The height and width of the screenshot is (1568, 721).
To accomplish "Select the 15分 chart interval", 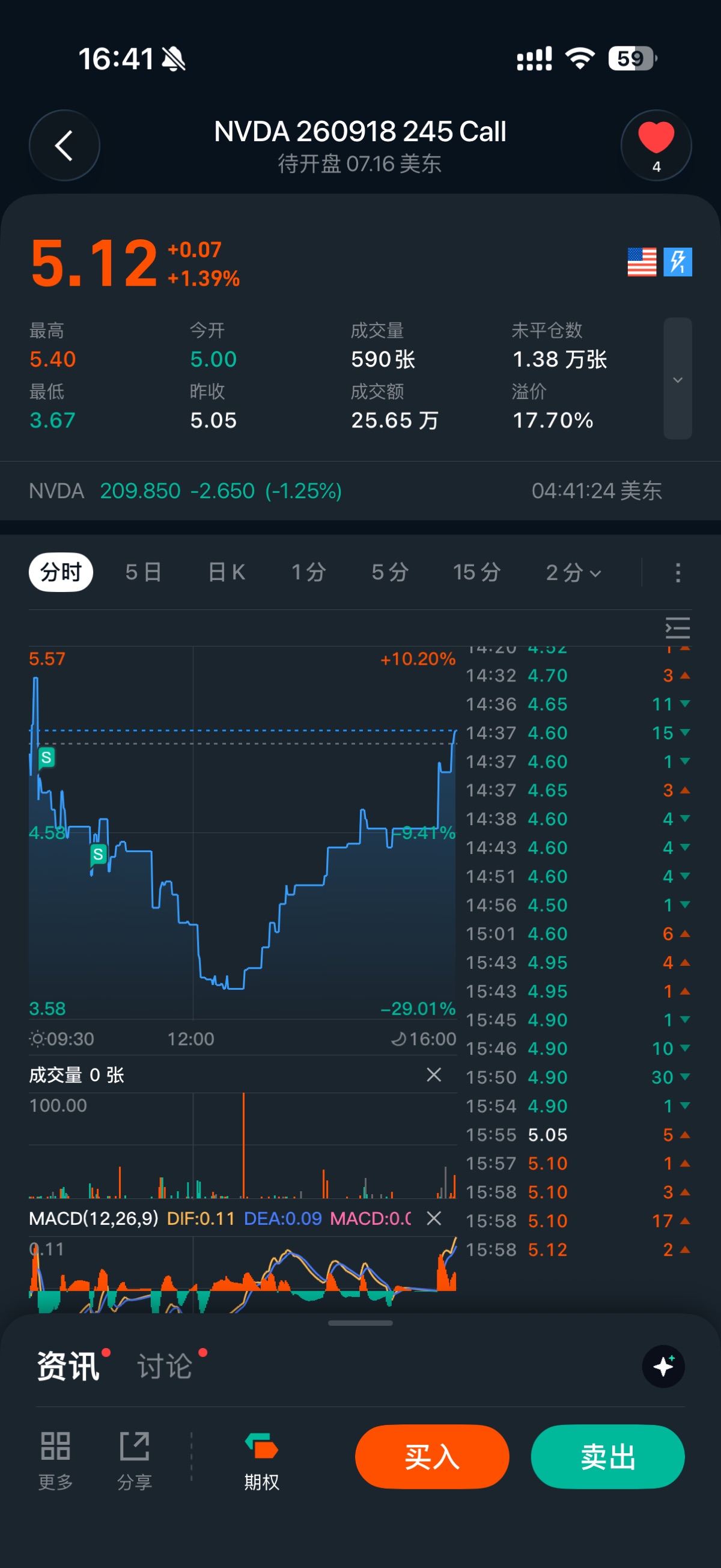I will (x=476, y=572).
